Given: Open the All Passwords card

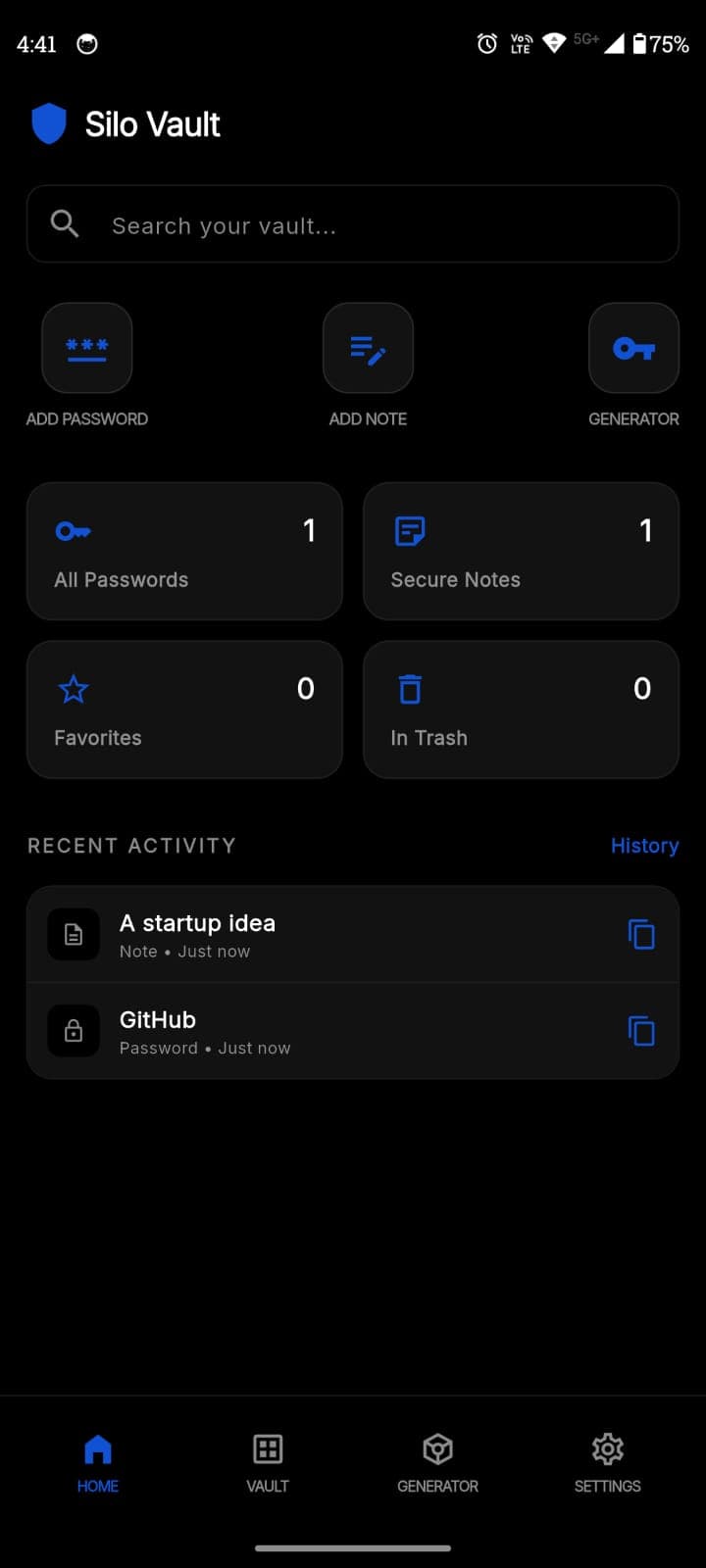Looking at the screenshot, I should tap(184, 551).
